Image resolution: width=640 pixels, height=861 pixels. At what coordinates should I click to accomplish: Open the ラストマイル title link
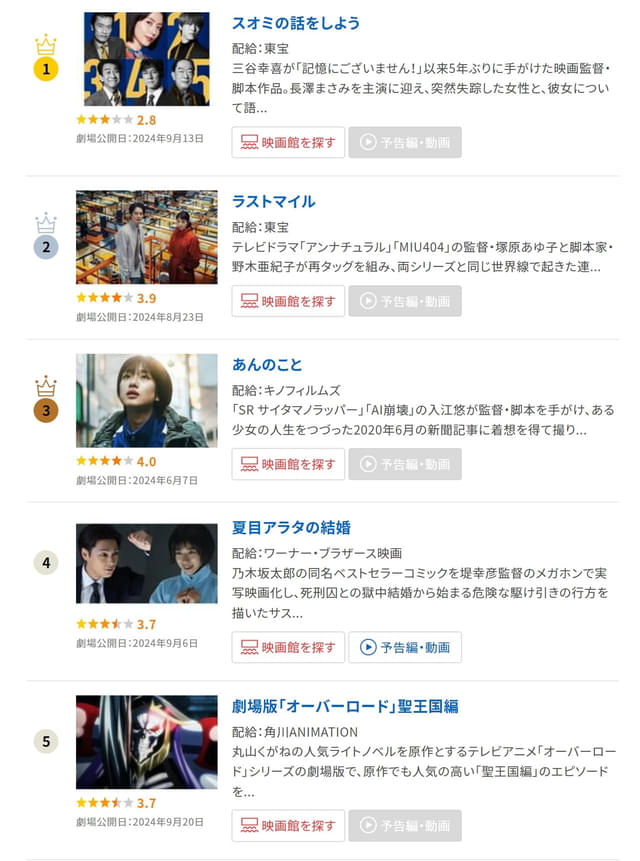273,201
